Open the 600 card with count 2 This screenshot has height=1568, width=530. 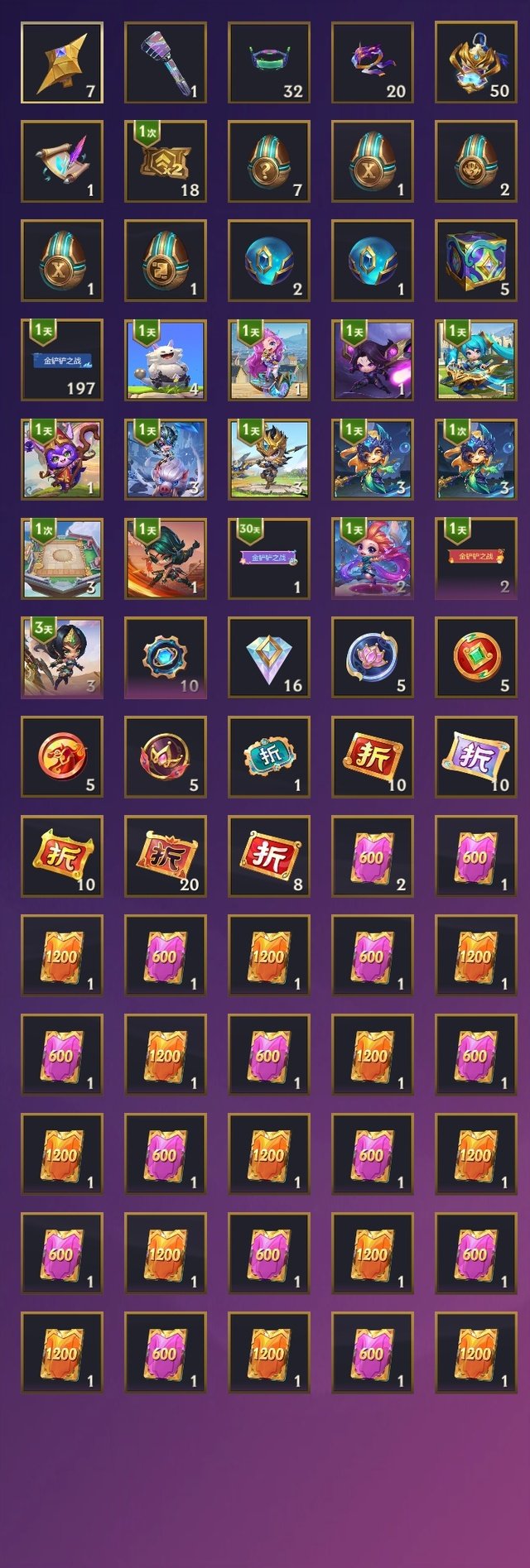tap(373, 856)
